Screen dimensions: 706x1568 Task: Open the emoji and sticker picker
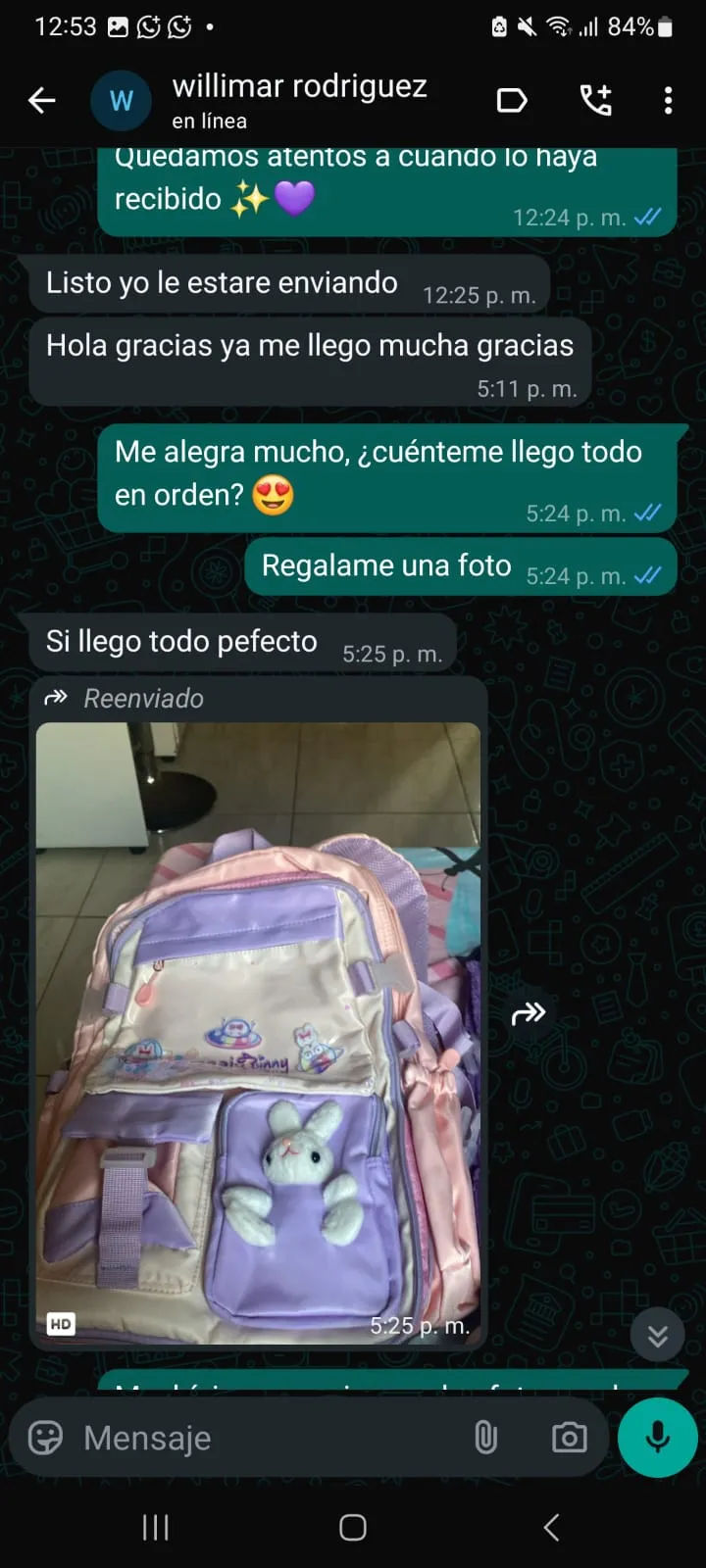tap(45, 1438)
